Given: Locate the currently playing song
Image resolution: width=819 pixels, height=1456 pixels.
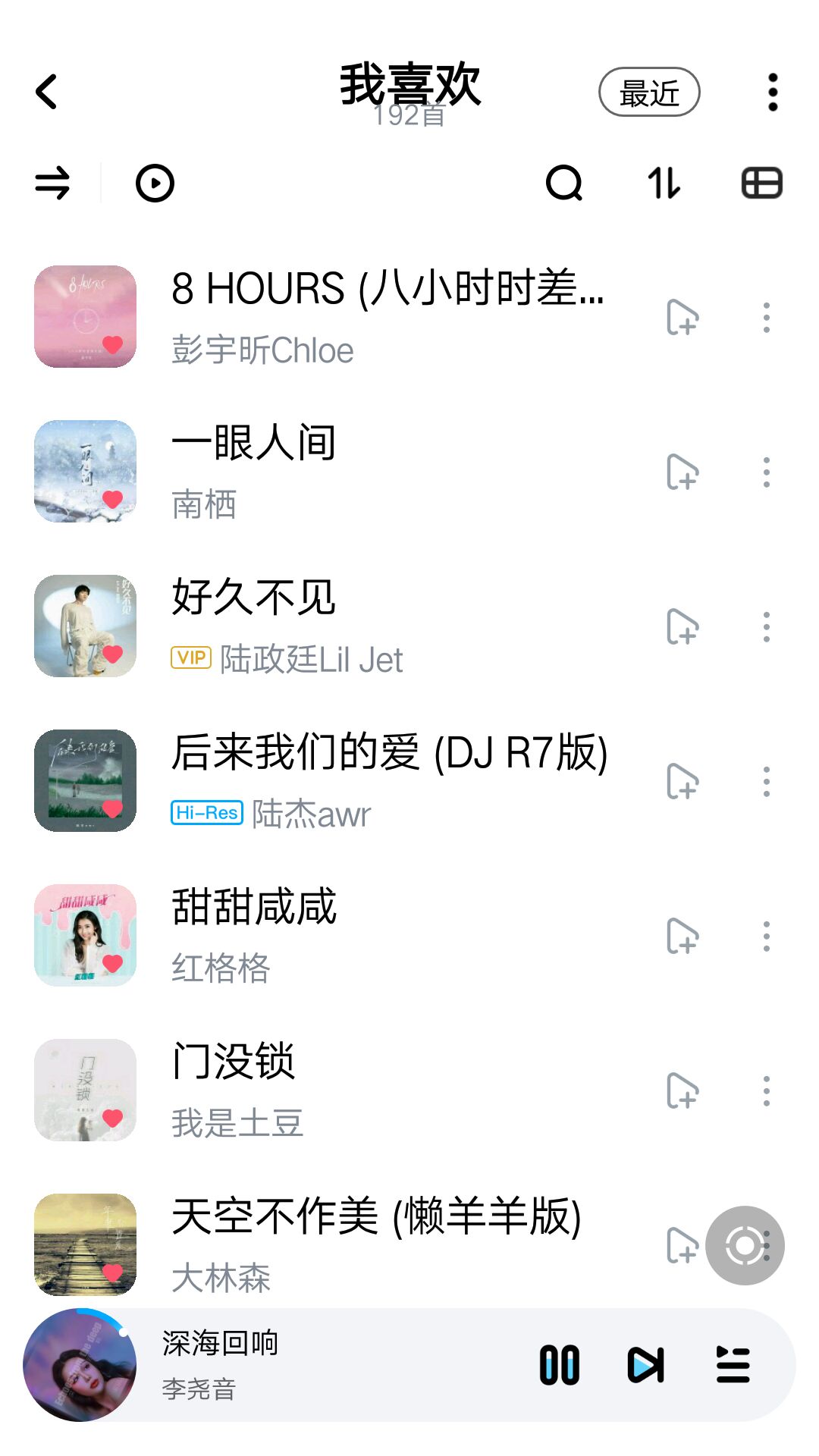Looking at the screenshot, I should point(745,1245).
